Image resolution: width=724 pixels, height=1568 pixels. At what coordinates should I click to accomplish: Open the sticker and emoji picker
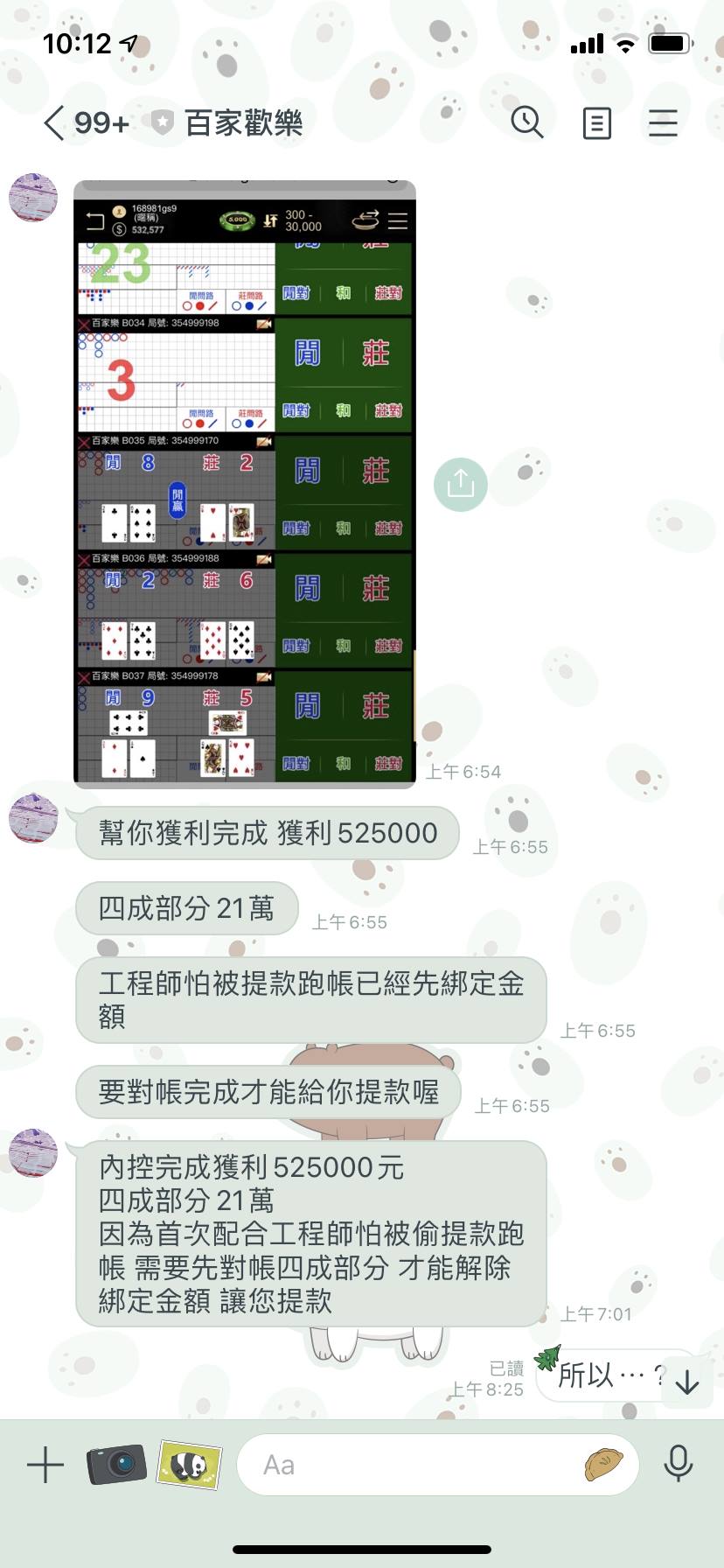[x=603, y=1465]
